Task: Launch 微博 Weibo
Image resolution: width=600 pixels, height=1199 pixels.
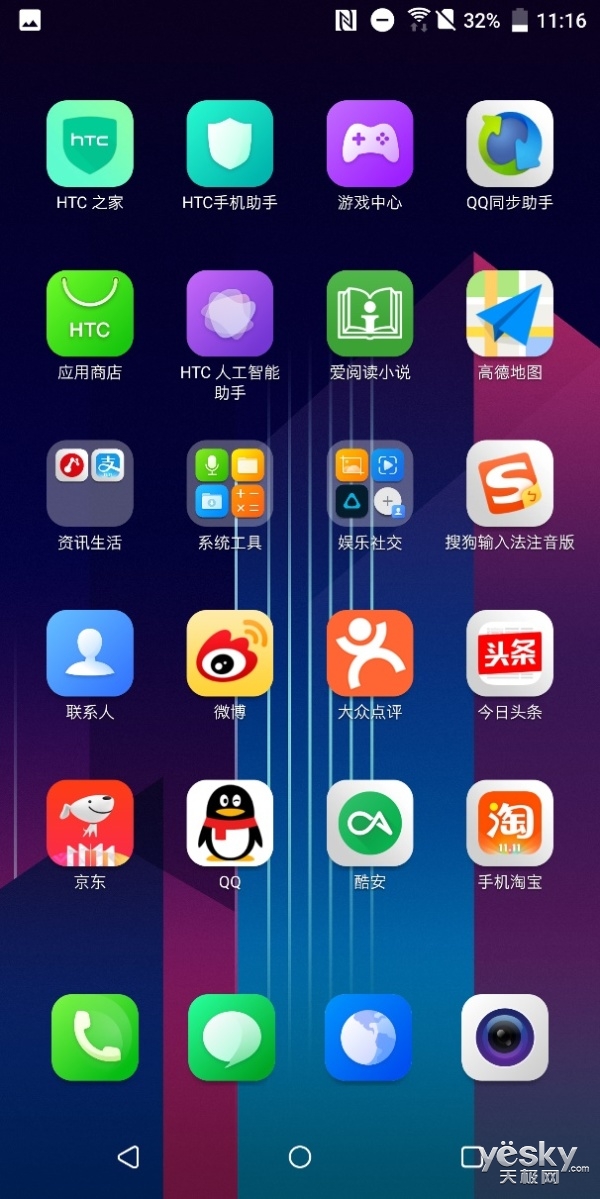Action: tap(230, 654)
